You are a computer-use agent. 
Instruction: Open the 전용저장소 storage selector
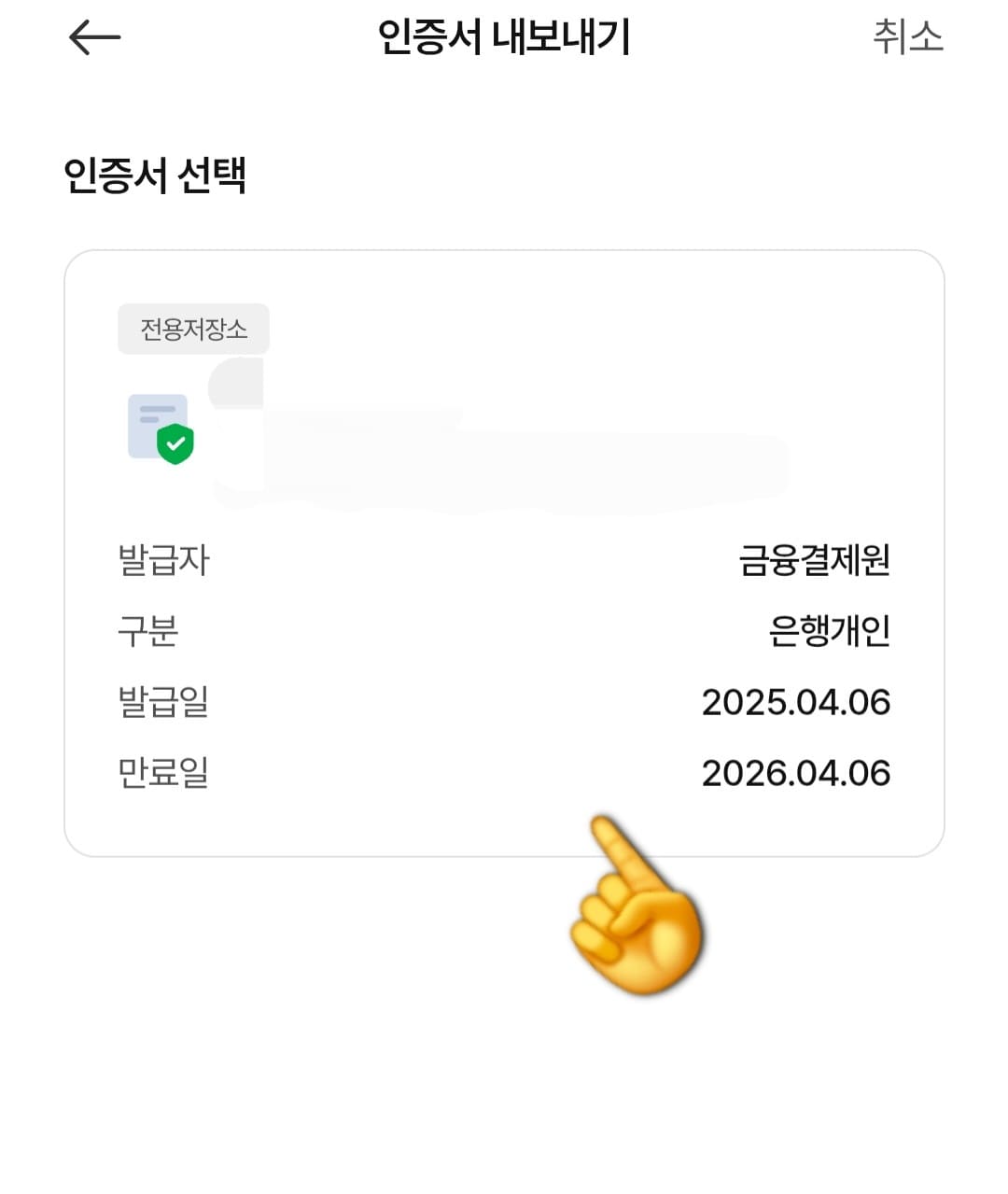tap(193, 329)
